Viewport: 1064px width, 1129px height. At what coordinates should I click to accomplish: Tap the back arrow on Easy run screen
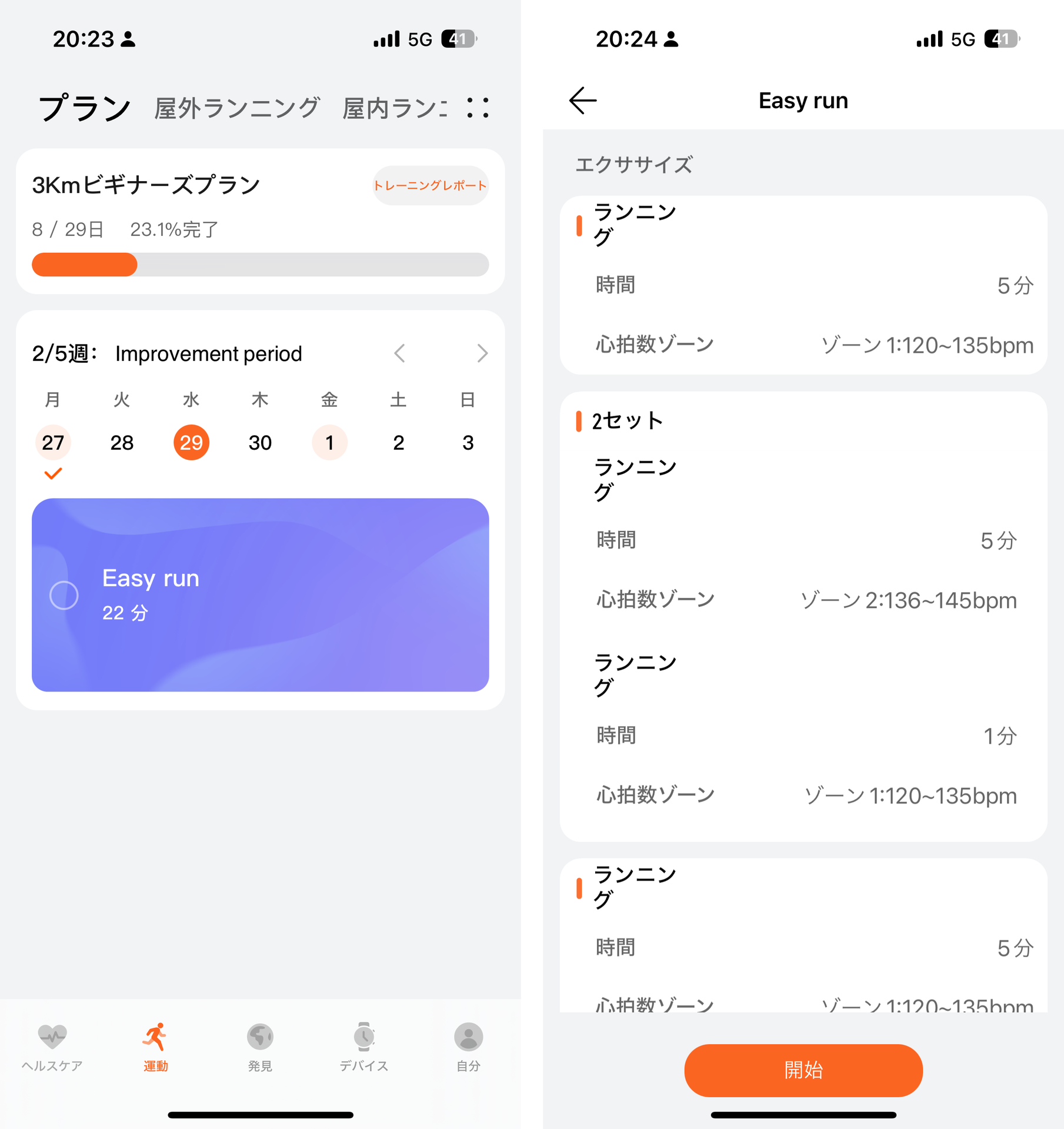click(581, 100)
